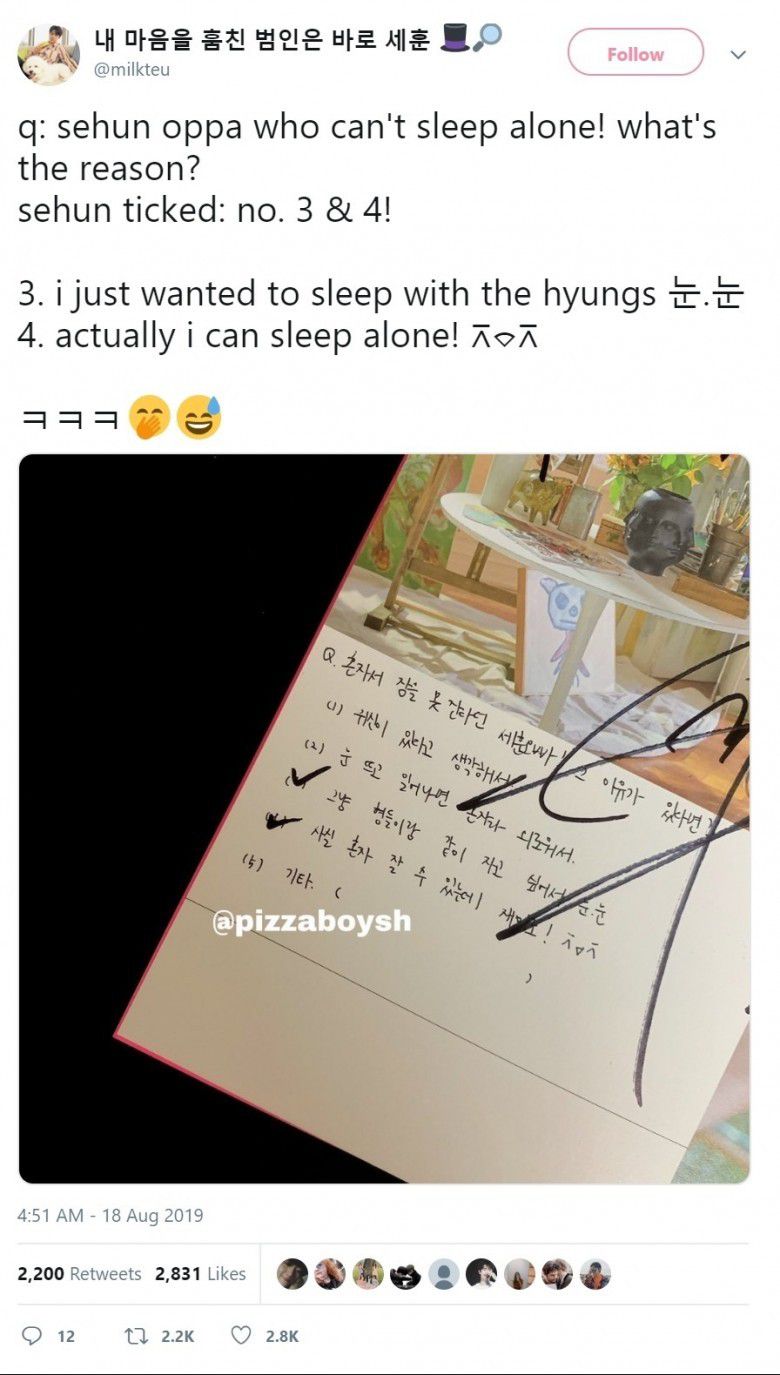Follow the @milkteu account

(x=635, y=53)
